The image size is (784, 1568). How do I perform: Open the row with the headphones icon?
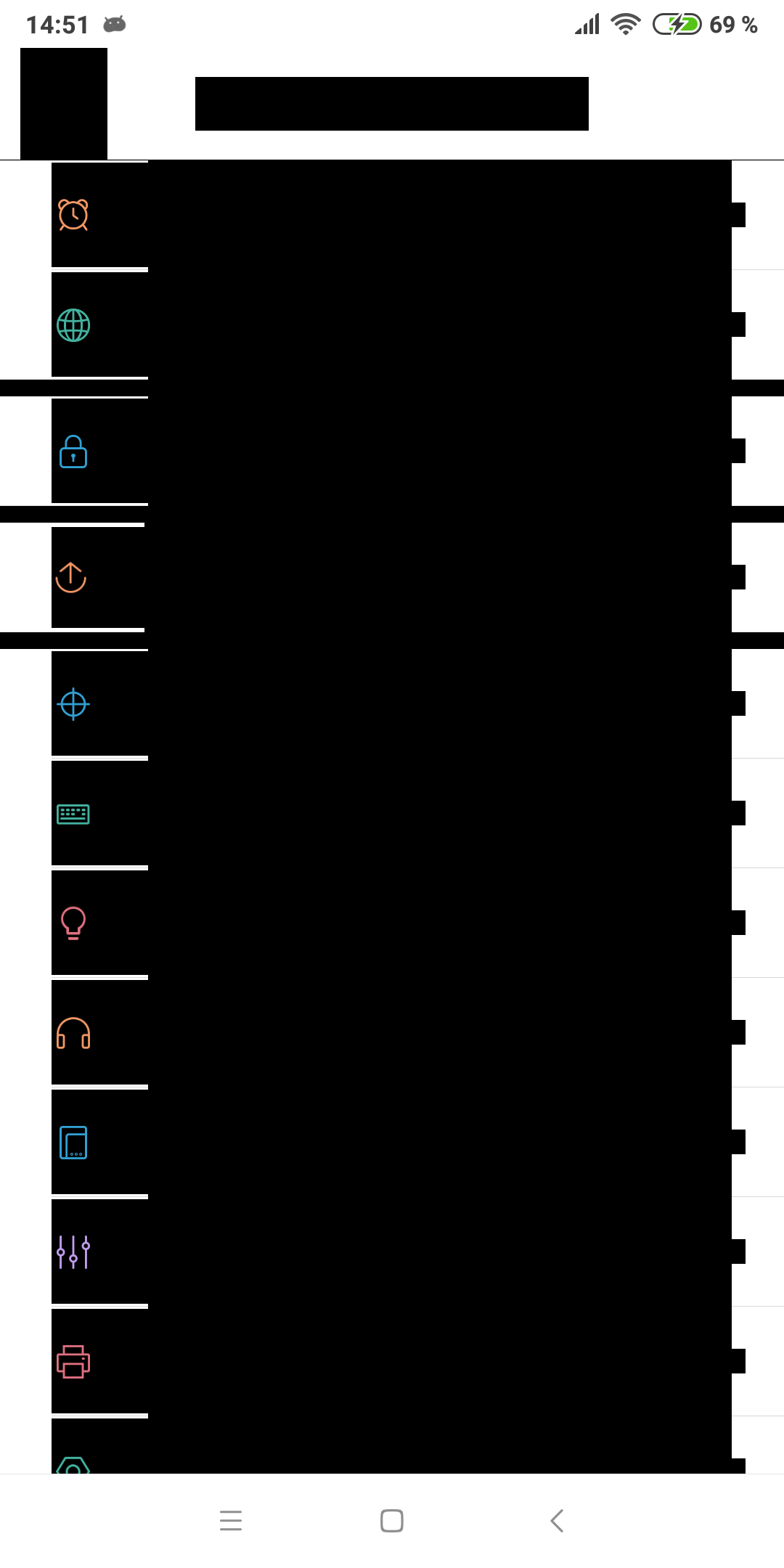[x=392, y=1032]
